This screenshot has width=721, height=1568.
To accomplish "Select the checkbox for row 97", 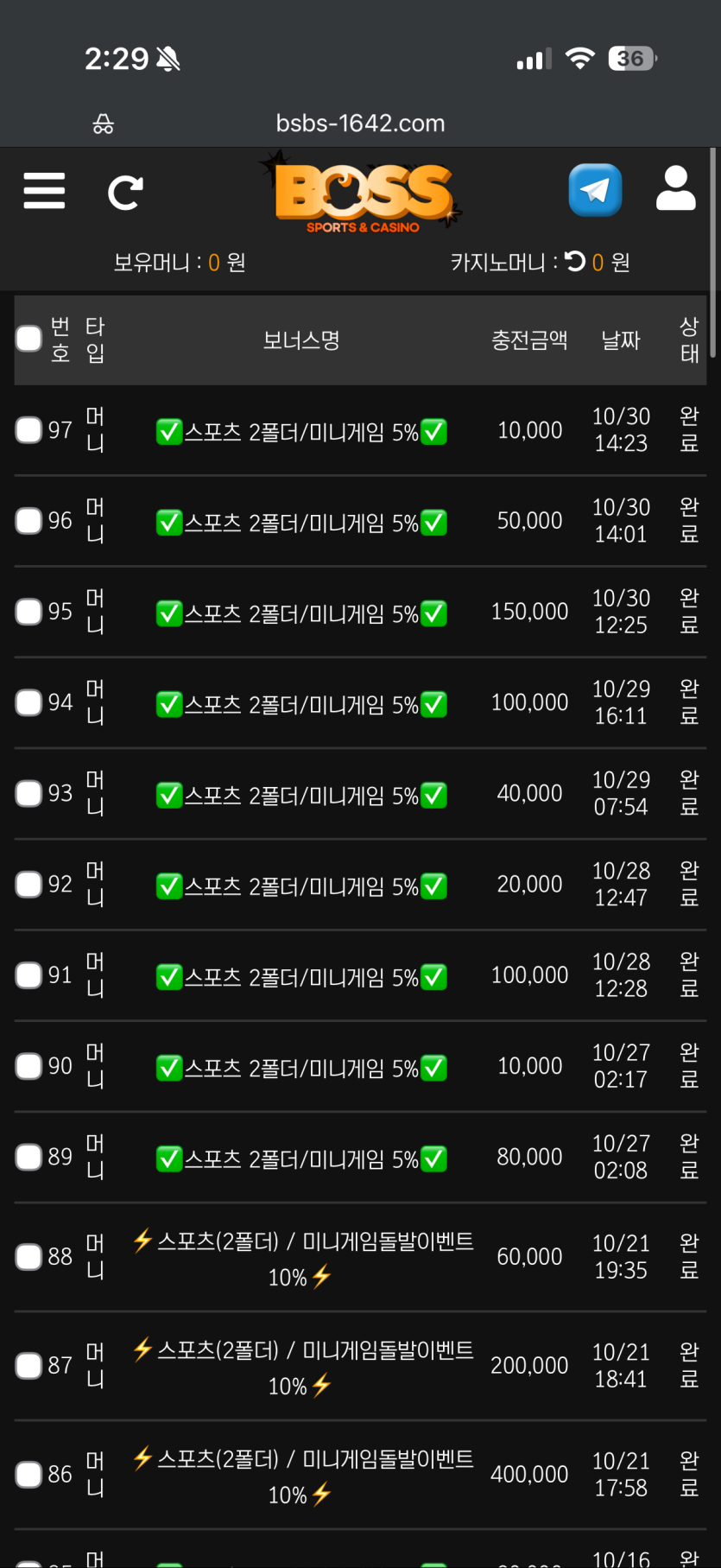I will tap(29, 429).
